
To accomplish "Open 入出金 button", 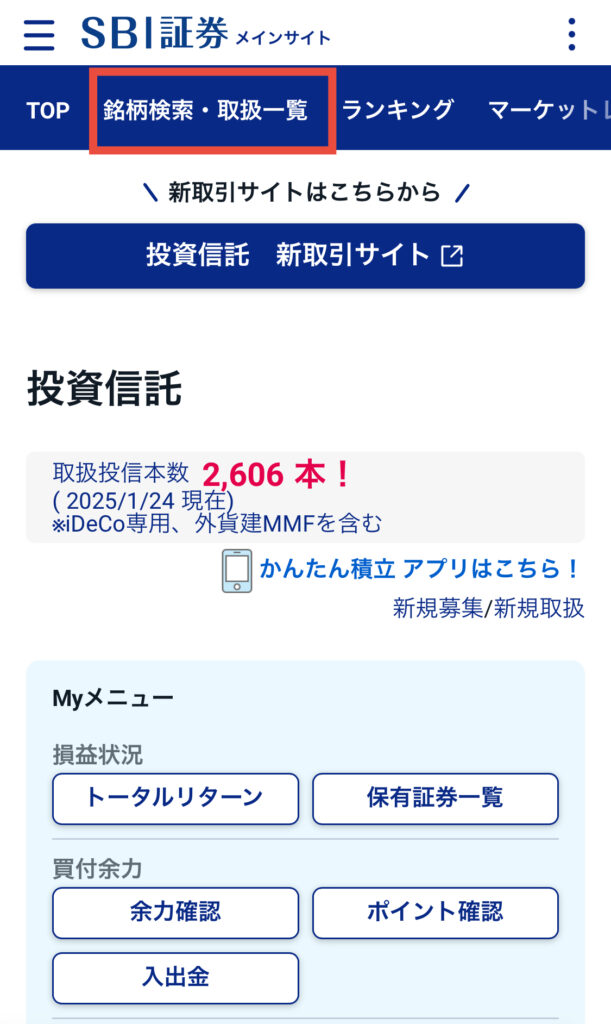I will (x=175, y=977).
